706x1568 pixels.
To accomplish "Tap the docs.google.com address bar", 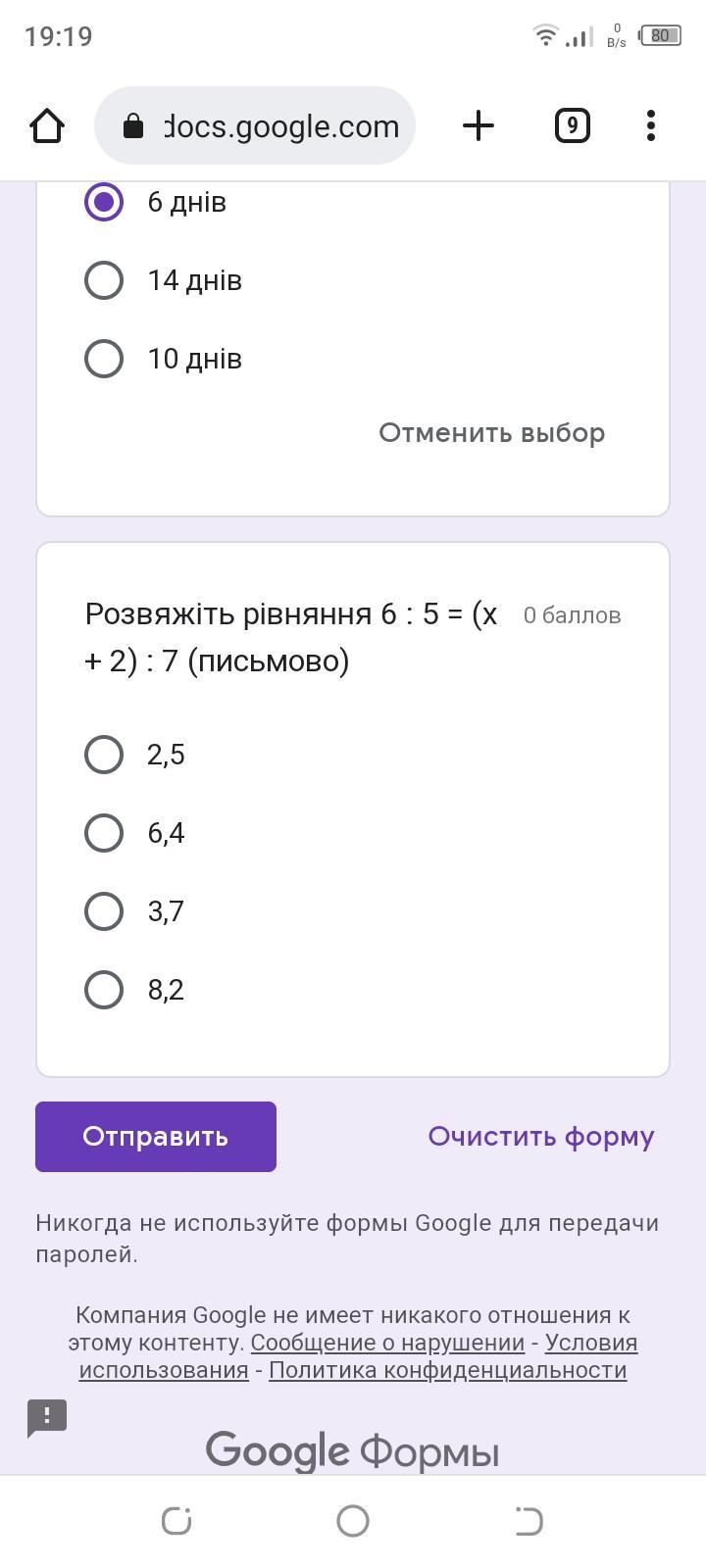I will 255,125.
